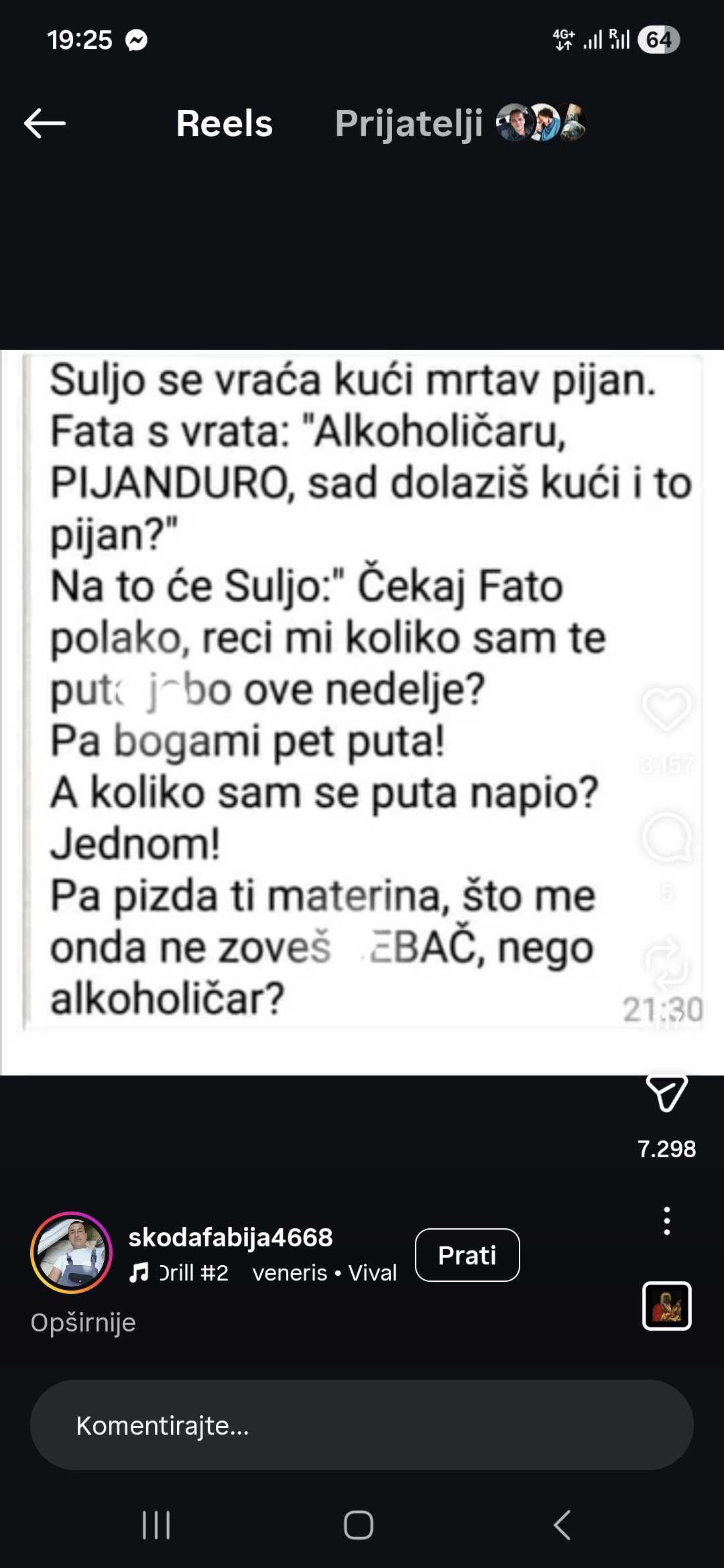
Task: Tap the Komentirajte comment field
Action: 362,1425
